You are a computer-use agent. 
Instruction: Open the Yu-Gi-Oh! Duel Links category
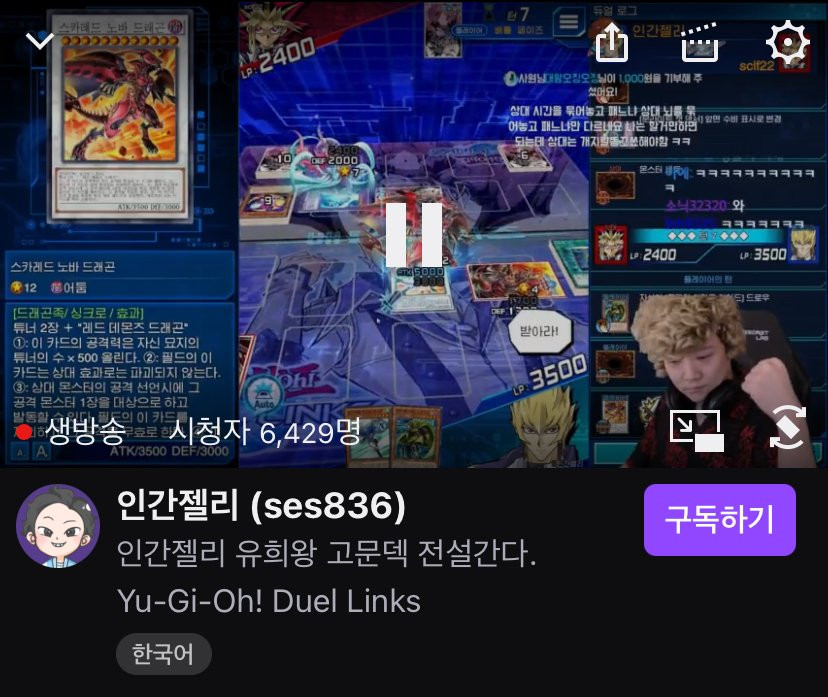coord(269,601)
